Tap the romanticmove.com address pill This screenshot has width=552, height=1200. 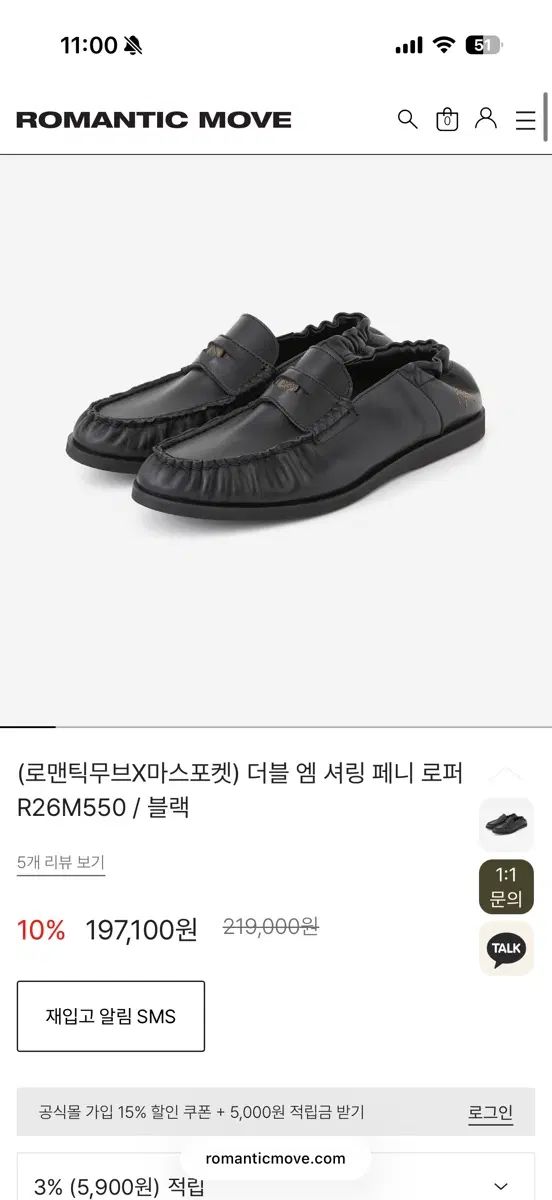coord(275,1158)
